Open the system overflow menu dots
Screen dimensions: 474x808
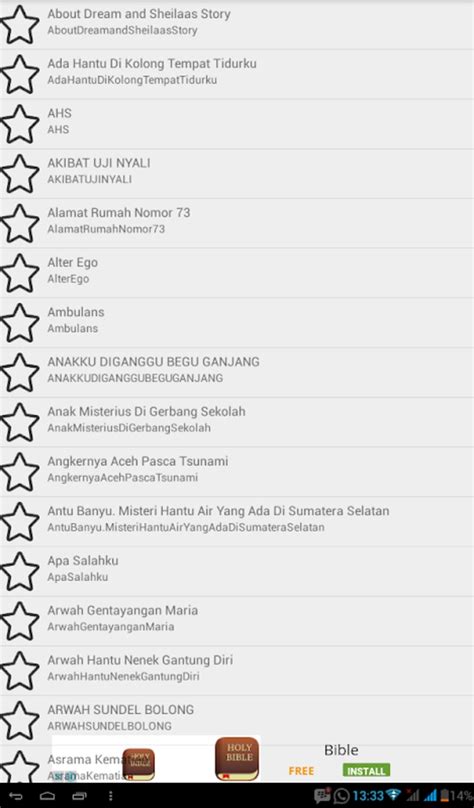[110, 796]
